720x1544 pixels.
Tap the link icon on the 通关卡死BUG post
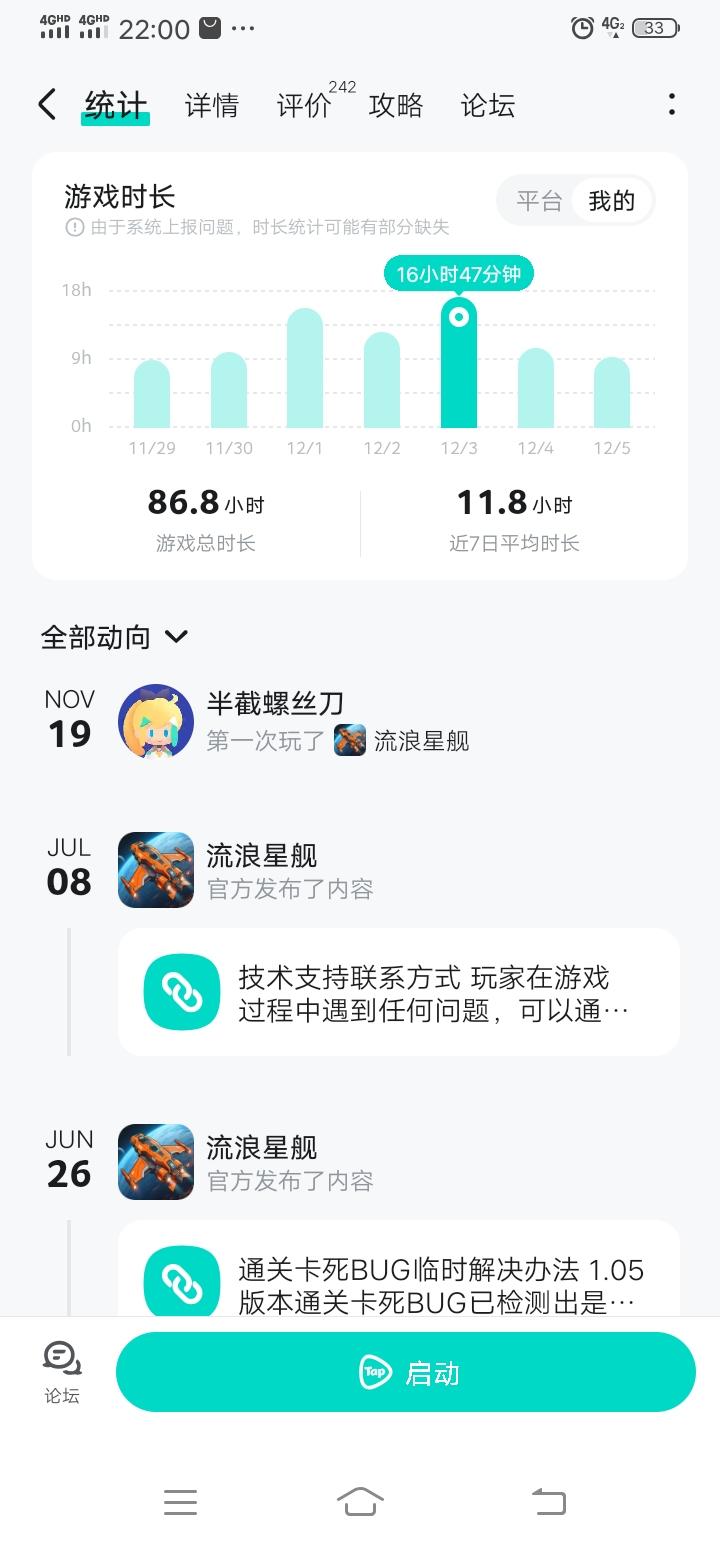point(181,1281)
